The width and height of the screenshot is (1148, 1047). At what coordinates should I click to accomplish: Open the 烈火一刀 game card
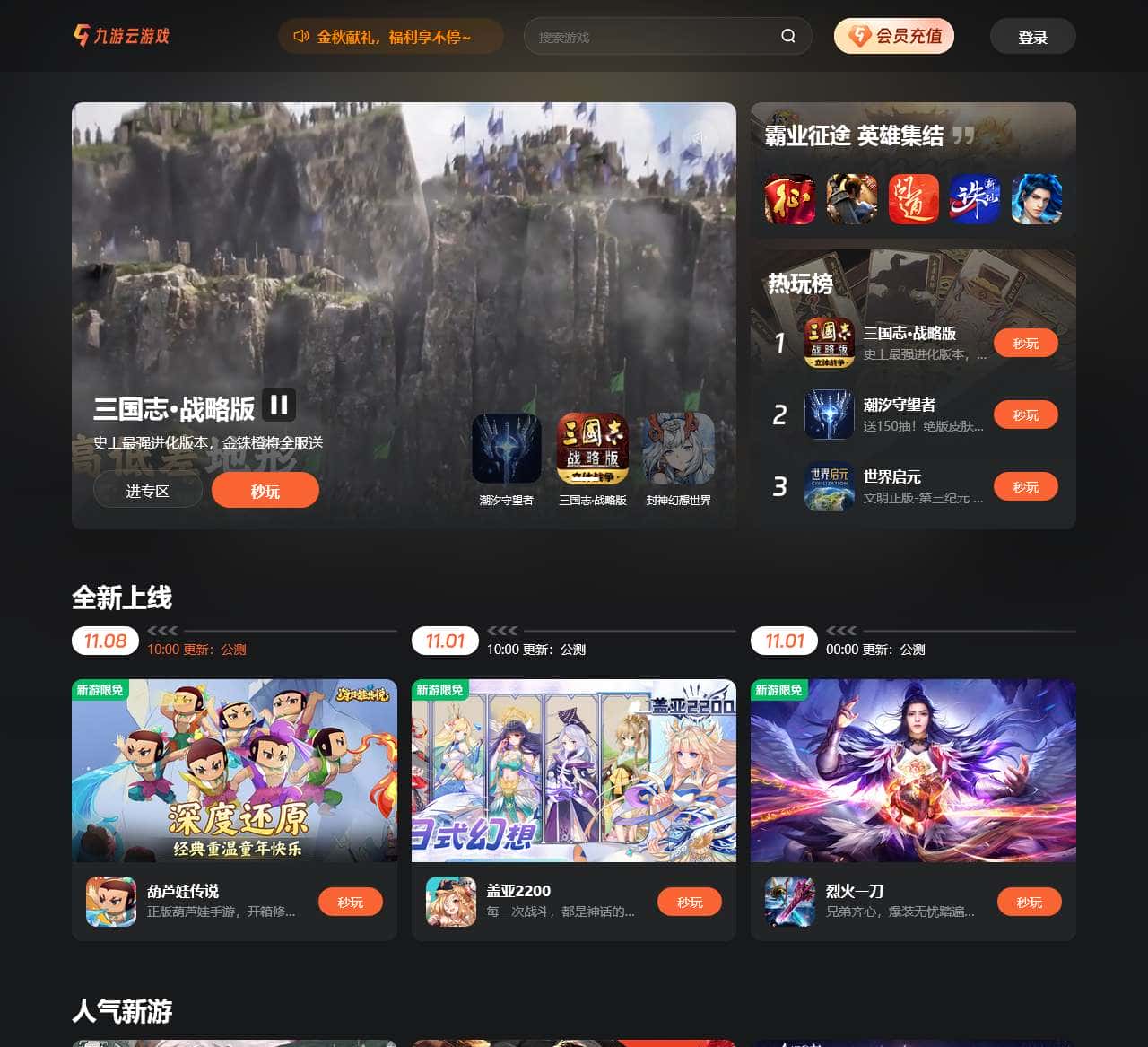pos(913,771)
